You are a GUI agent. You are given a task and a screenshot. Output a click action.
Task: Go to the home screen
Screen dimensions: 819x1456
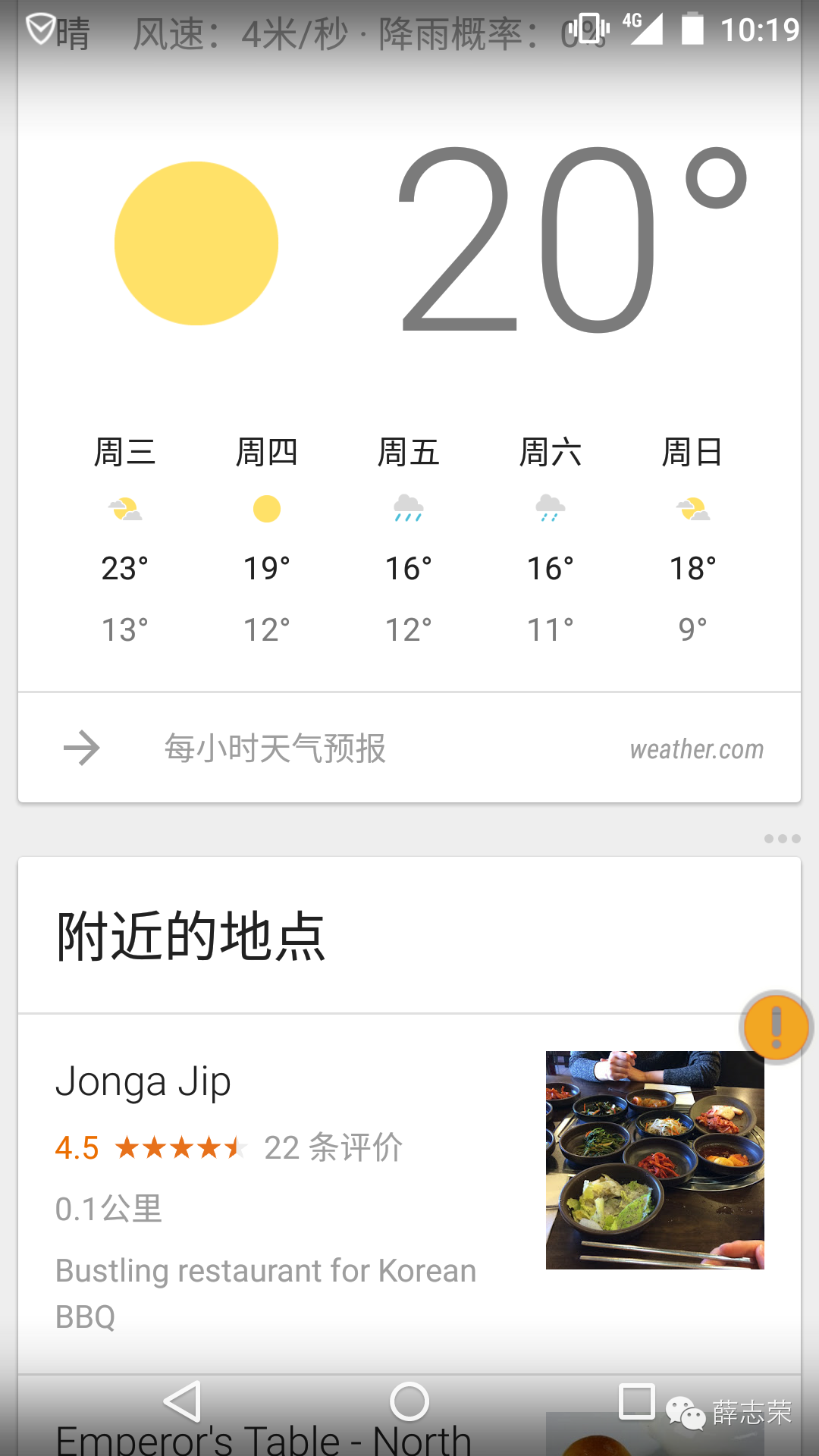(x=409, y=1401)
